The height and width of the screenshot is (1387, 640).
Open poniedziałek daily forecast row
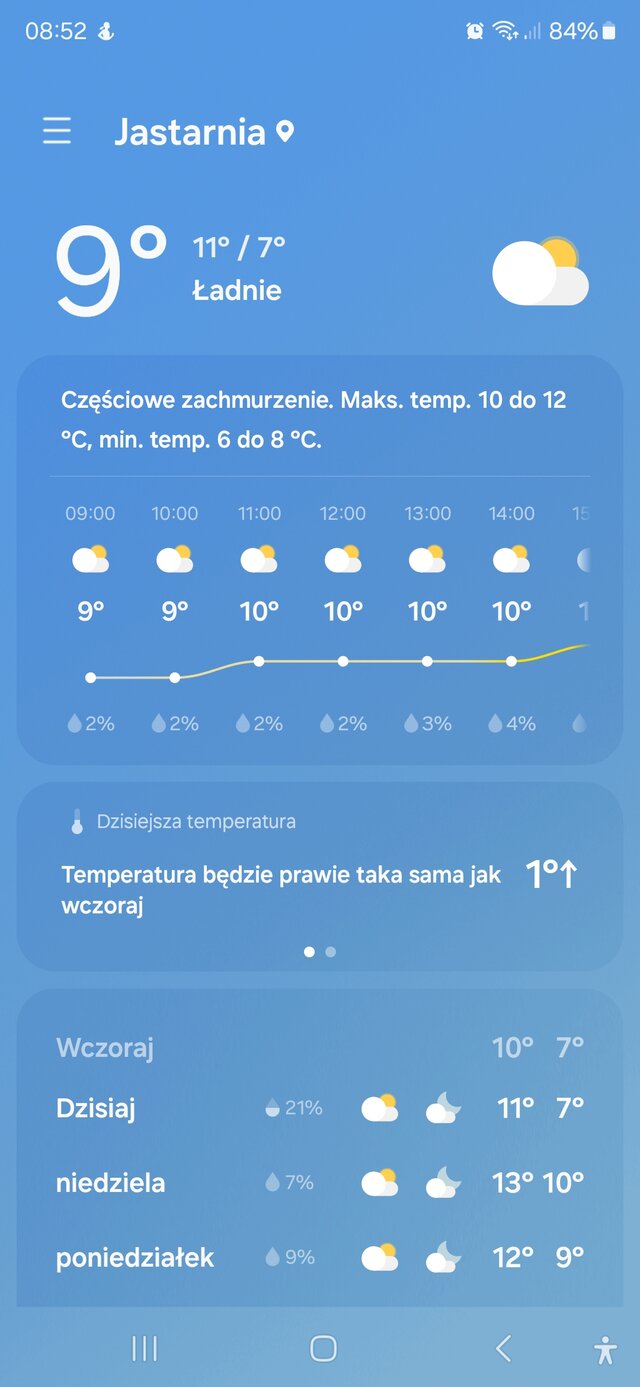(x=320, y=1257)
